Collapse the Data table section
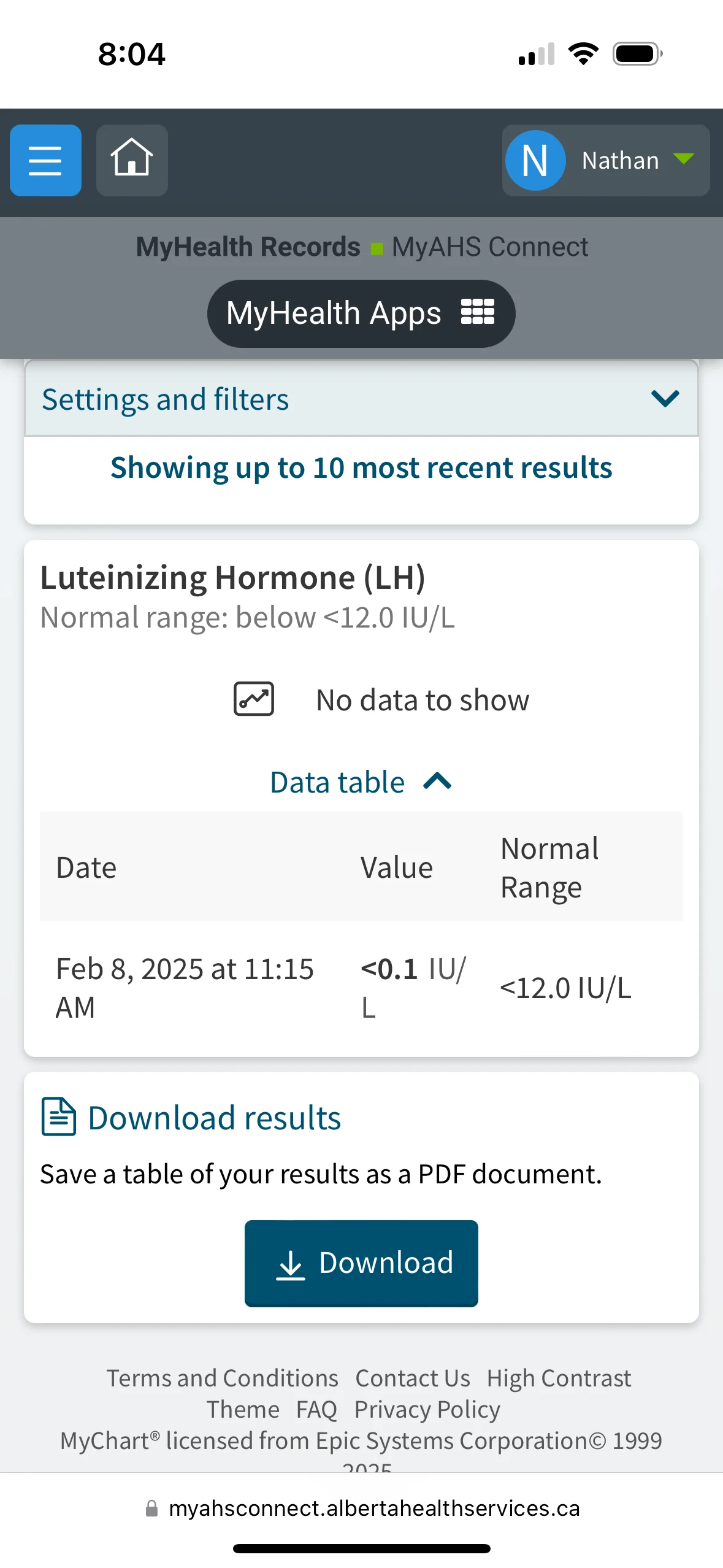The height and width of the screenshot is (1568, 723). tap(361, 782)
